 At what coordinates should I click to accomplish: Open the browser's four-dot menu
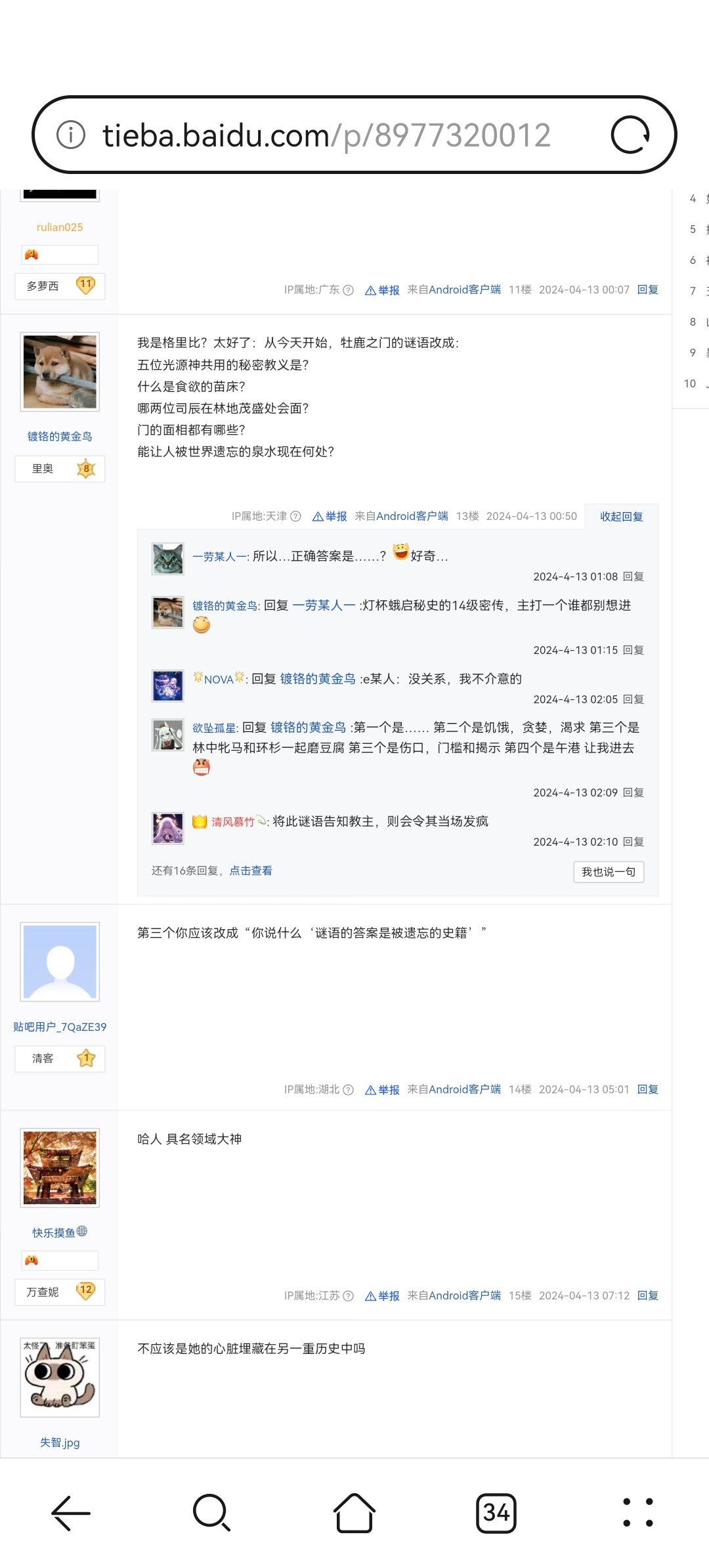(637, 1513)
